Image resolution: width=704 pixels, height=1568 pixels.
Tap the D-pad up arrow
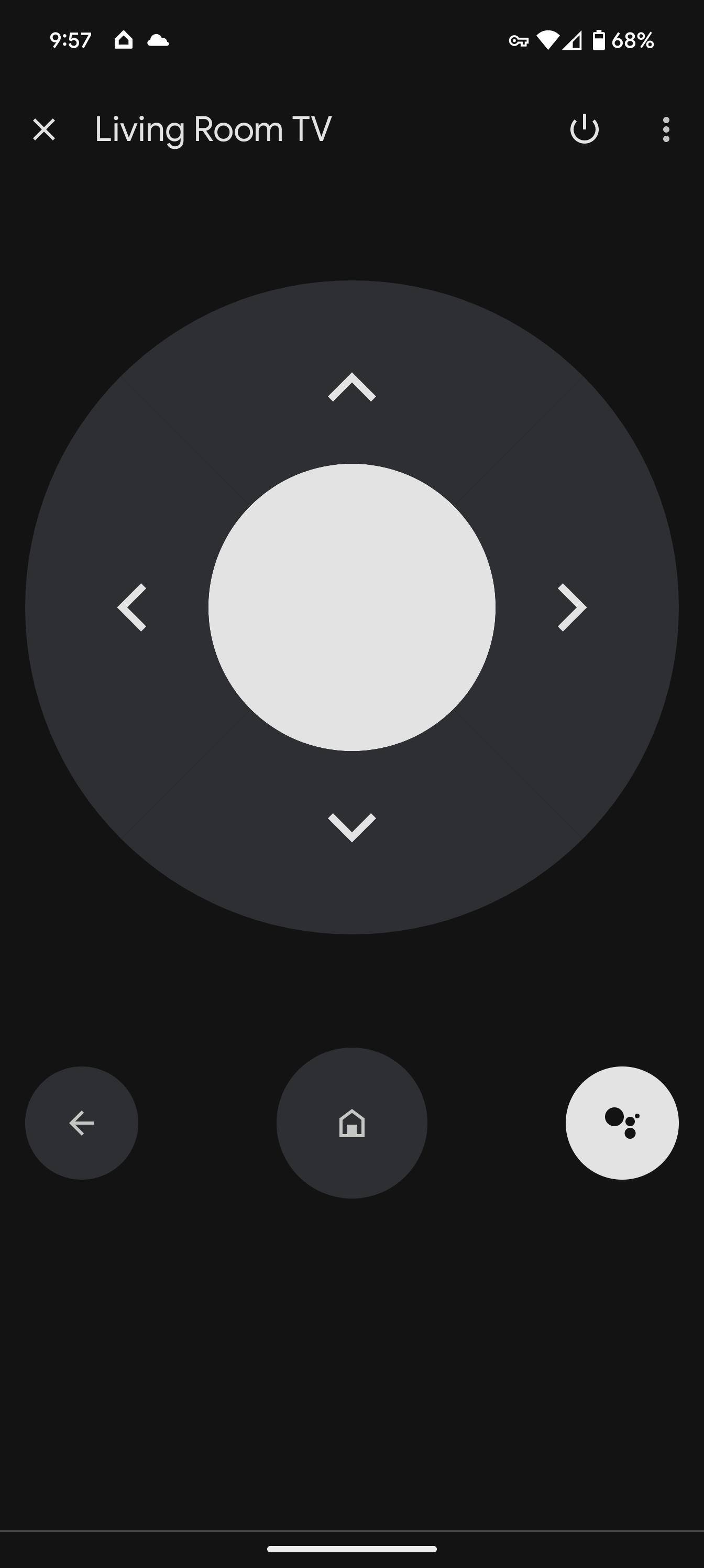click(351, 387)
